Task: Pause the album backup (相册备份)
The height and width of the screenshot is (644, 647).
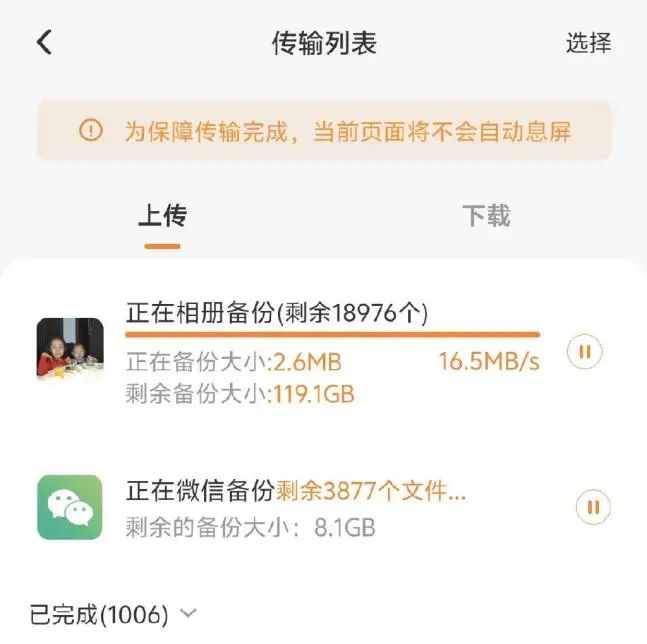Action: point(585,352)
